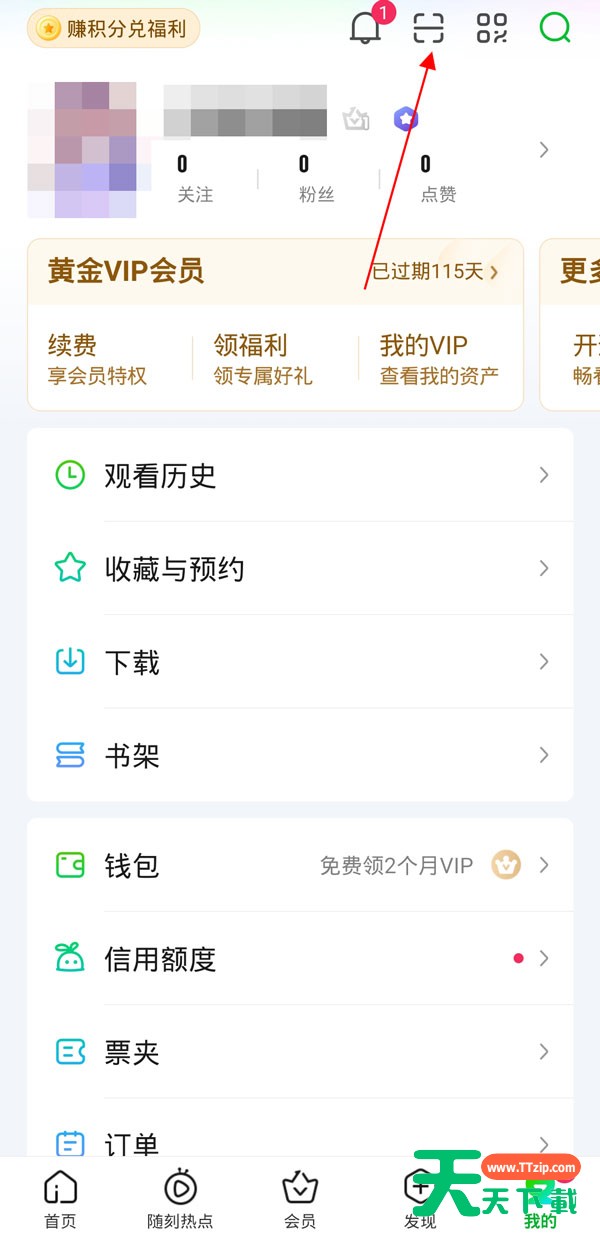Image resolution: width=600 pixels, height=1238 pixels.
Task: Open the 票夹 row
Action: click(x=300, y=1052)
